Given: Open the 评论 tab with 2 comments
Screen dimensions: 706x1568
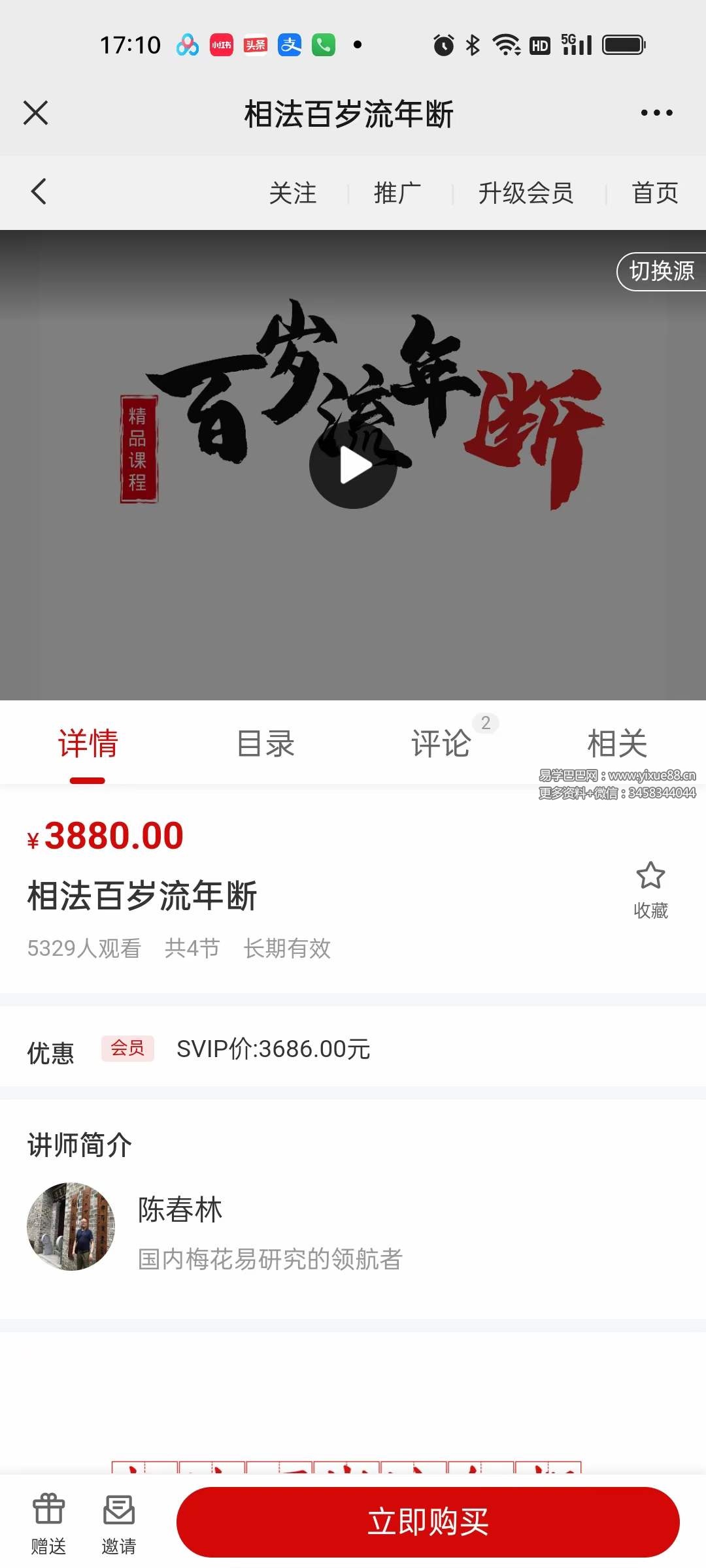Looking at the screenshot, I should (442, 743).
